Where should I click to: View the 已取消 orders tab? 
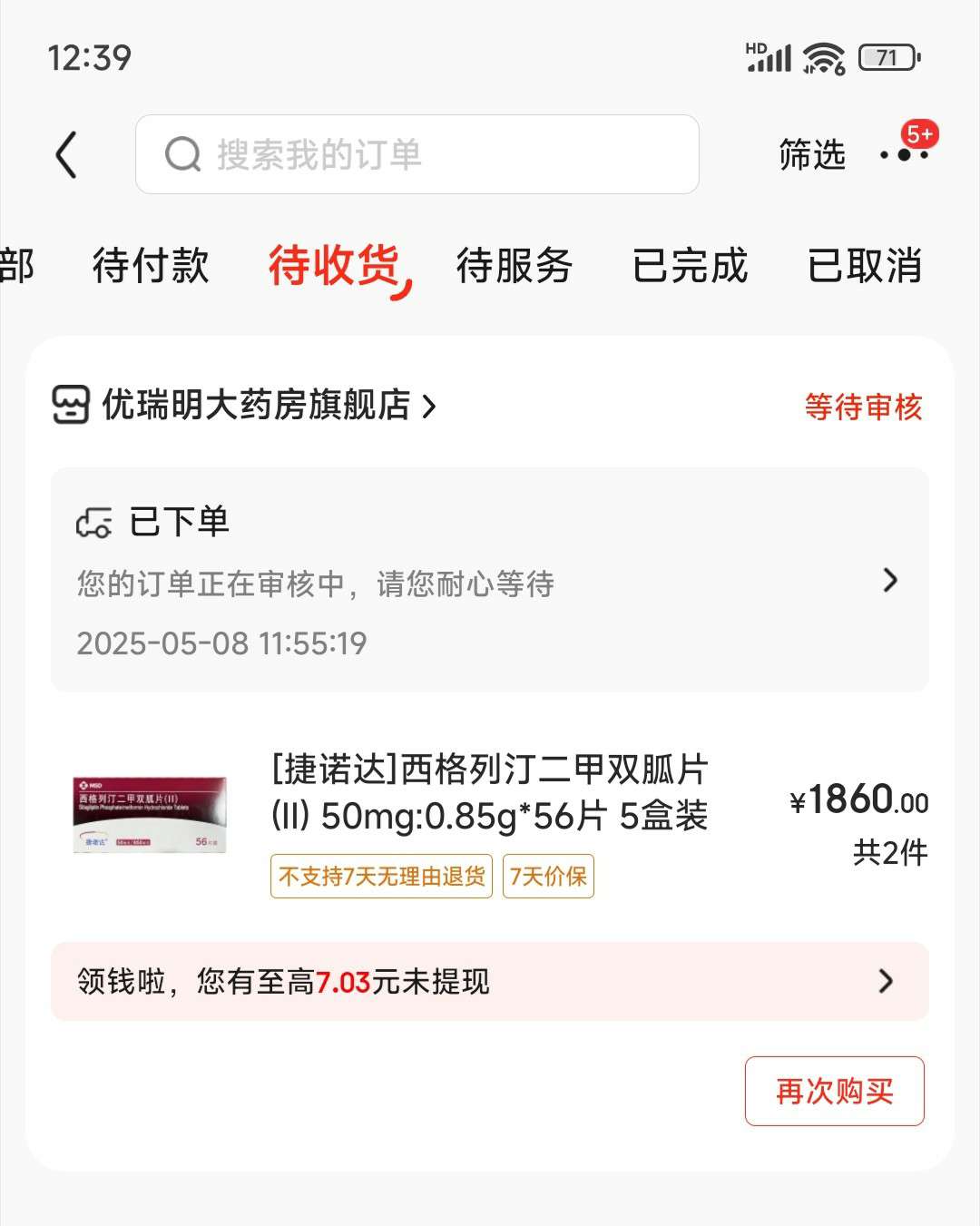pos(865,266)
